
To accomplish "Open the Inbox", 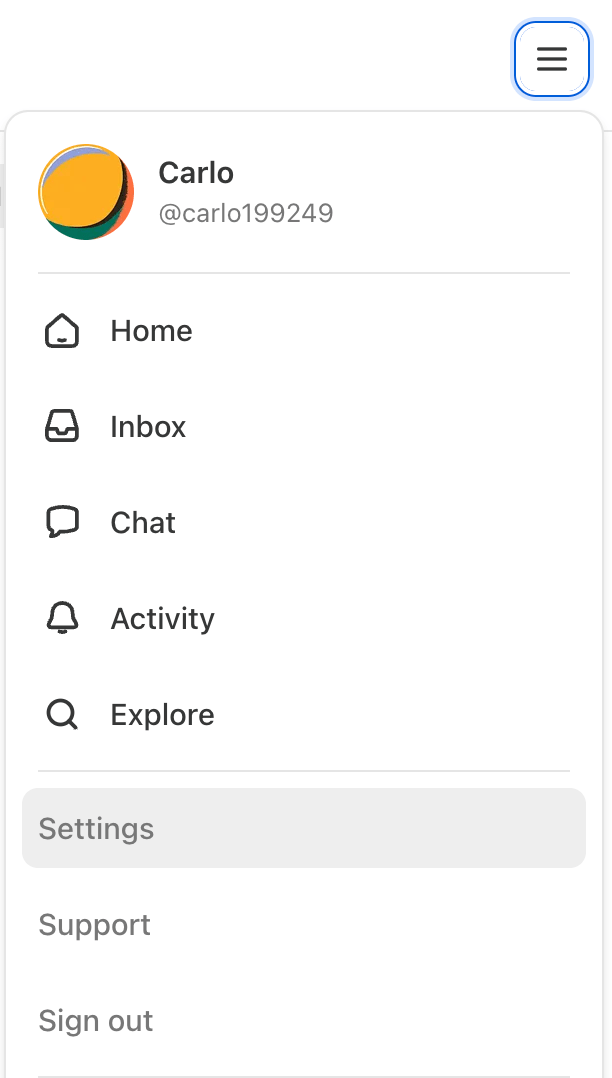I will [x=148, y=427].
